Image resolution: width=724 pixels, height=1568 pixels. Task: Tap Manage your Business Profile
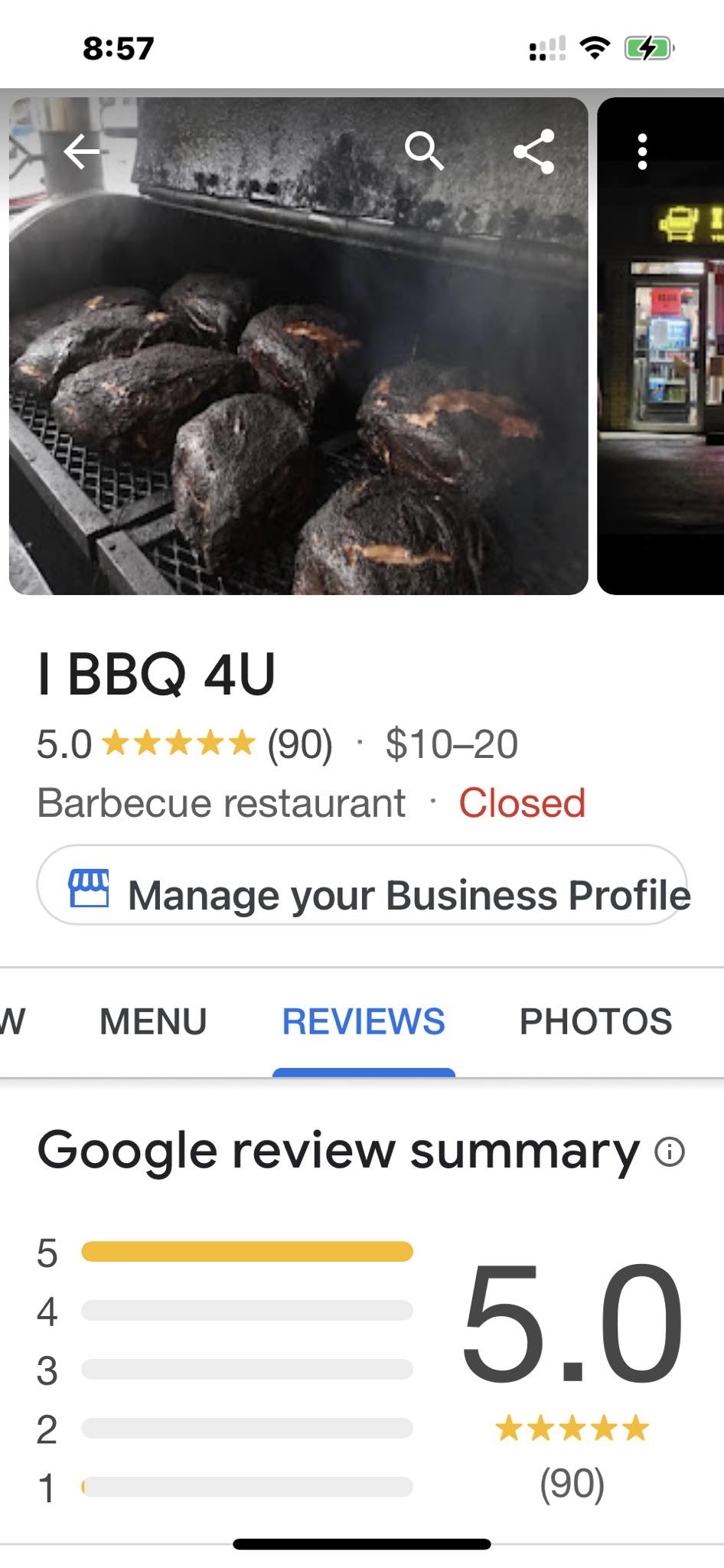point(362,886)
